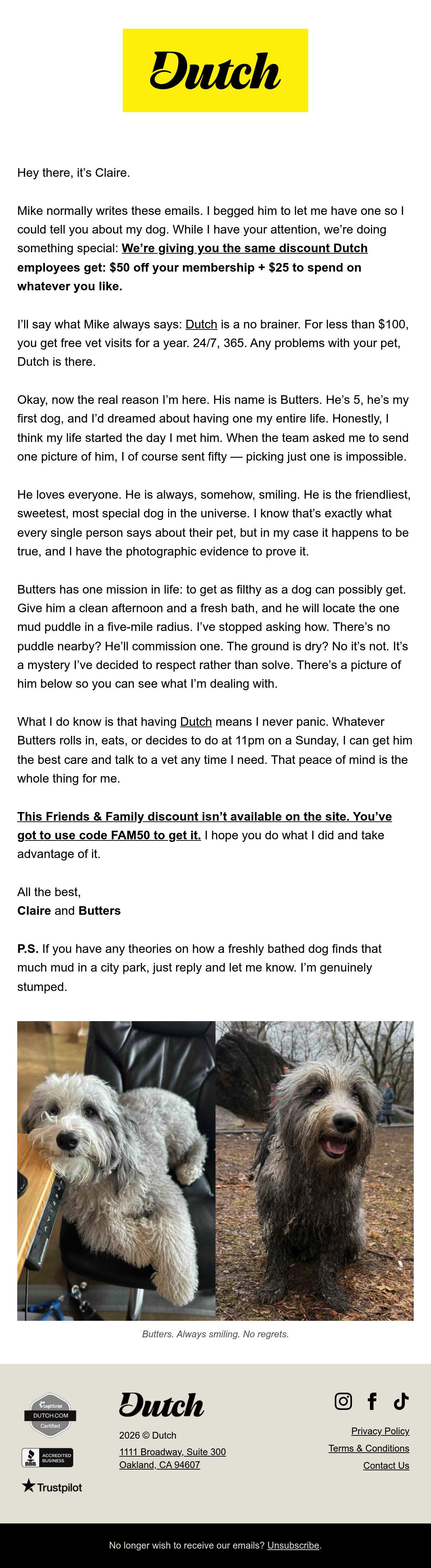
Task: Open the 1111 Broadway address link
Action: coord(172,1458)
